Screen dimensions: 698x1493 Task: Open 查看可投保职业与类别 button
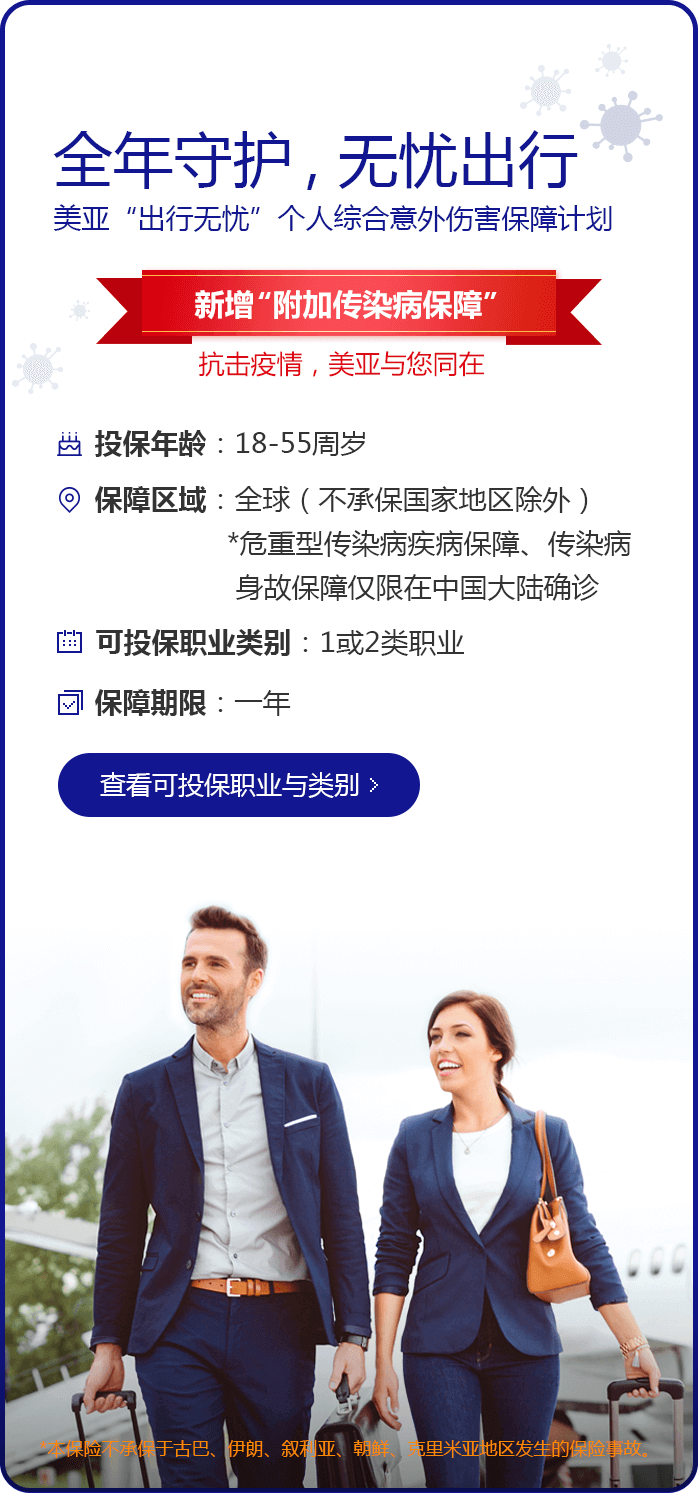coord(238,785)
